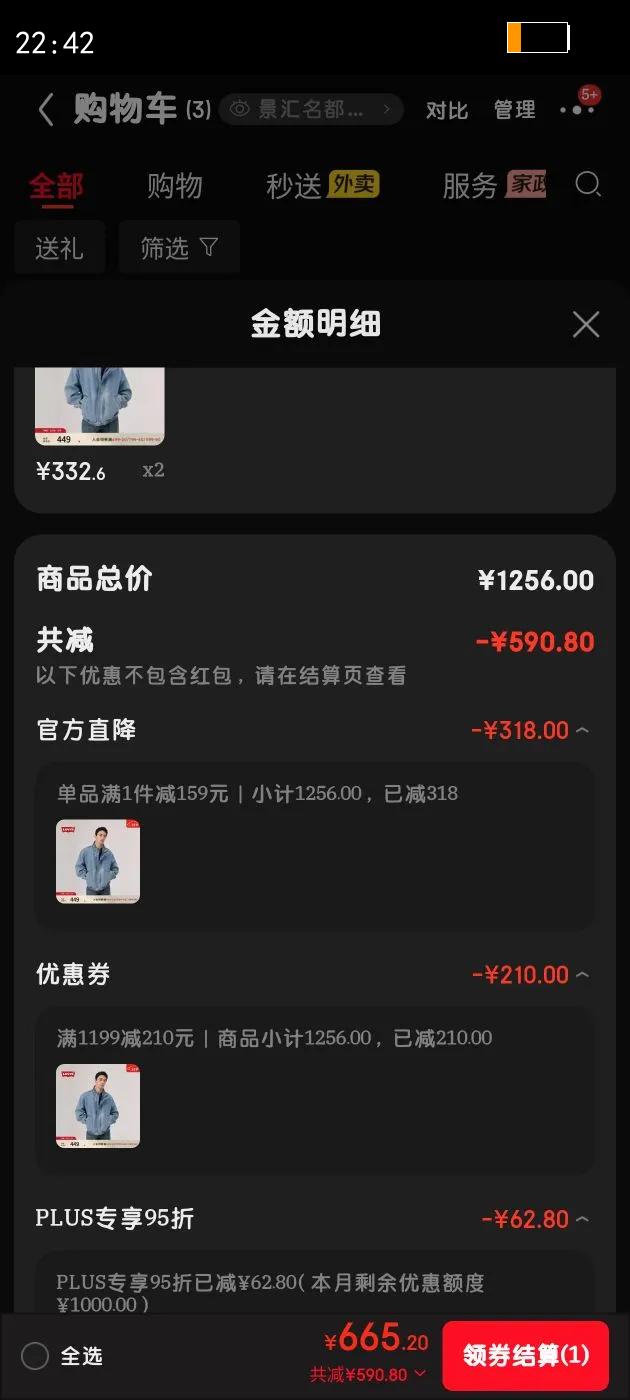Viewport: 630px width, 1400px height.
Task: Check the 全选 select-all circle
Action: click(x=36, y=1356)
